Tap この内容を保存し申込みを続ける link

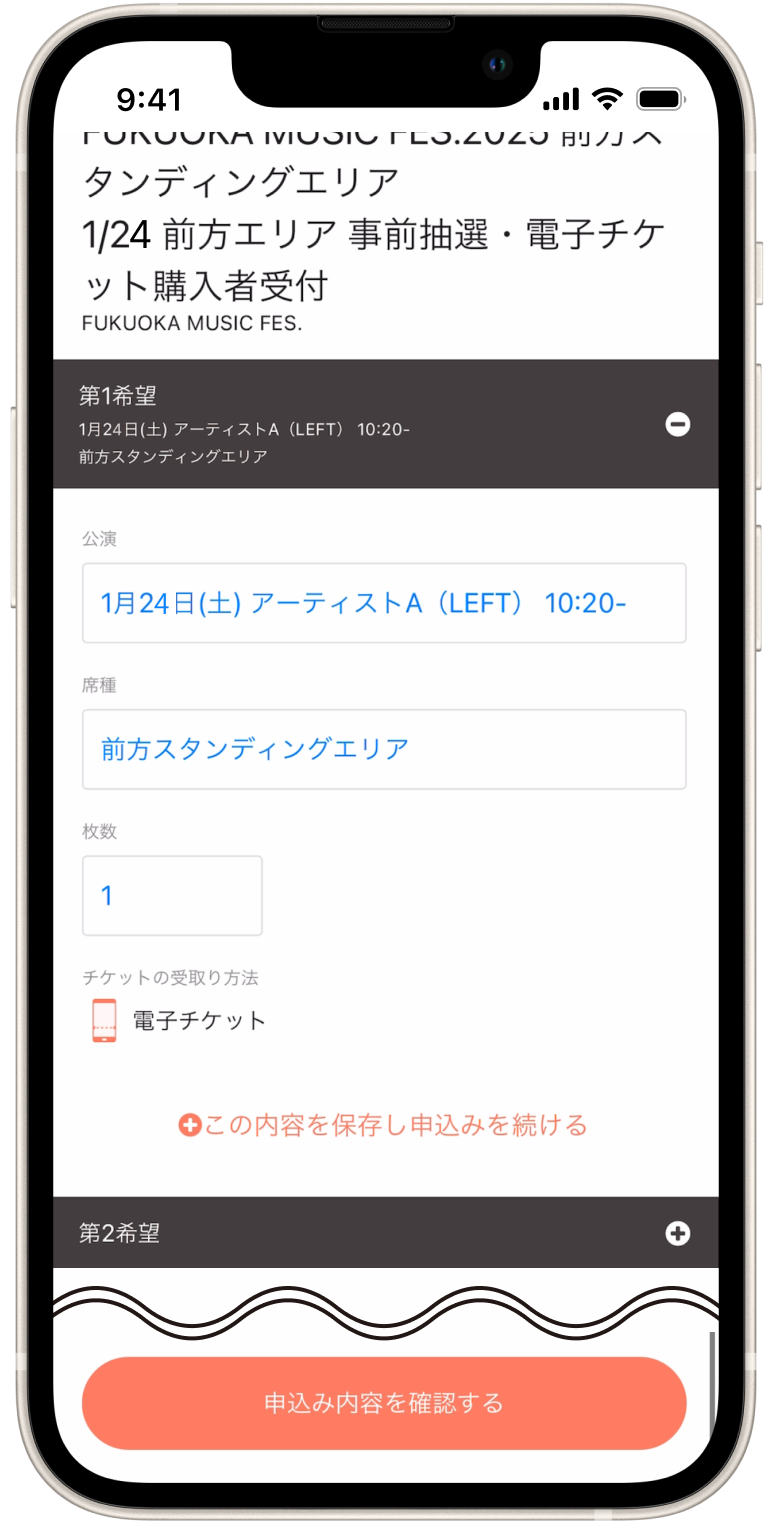pos(384,1125)
